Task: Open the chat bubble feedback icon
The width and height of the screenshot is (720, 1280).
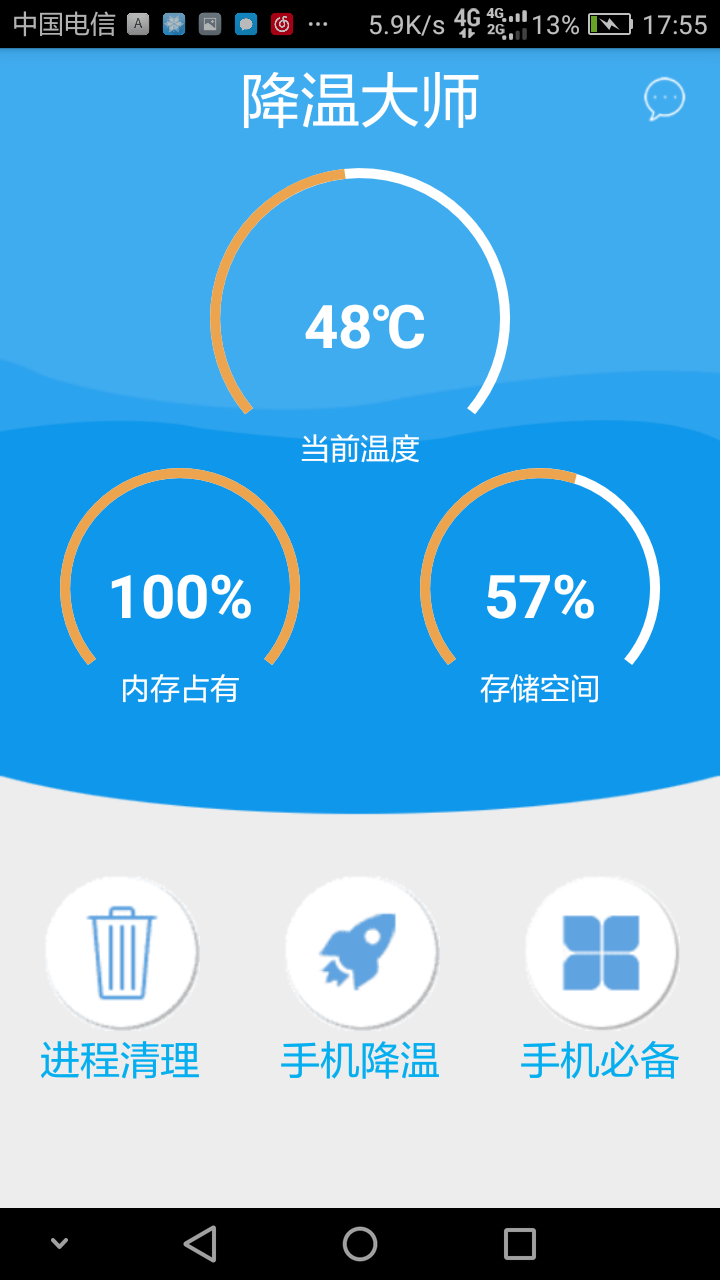Action: 664,99
